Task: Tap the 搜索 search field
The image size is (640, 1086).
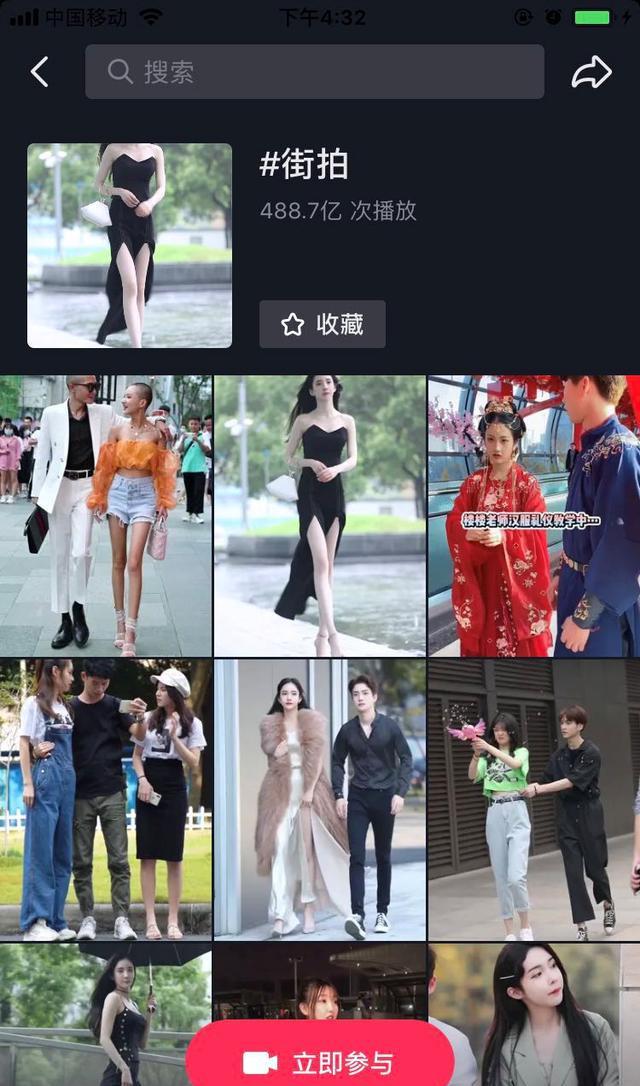Action: click(314, 72)
